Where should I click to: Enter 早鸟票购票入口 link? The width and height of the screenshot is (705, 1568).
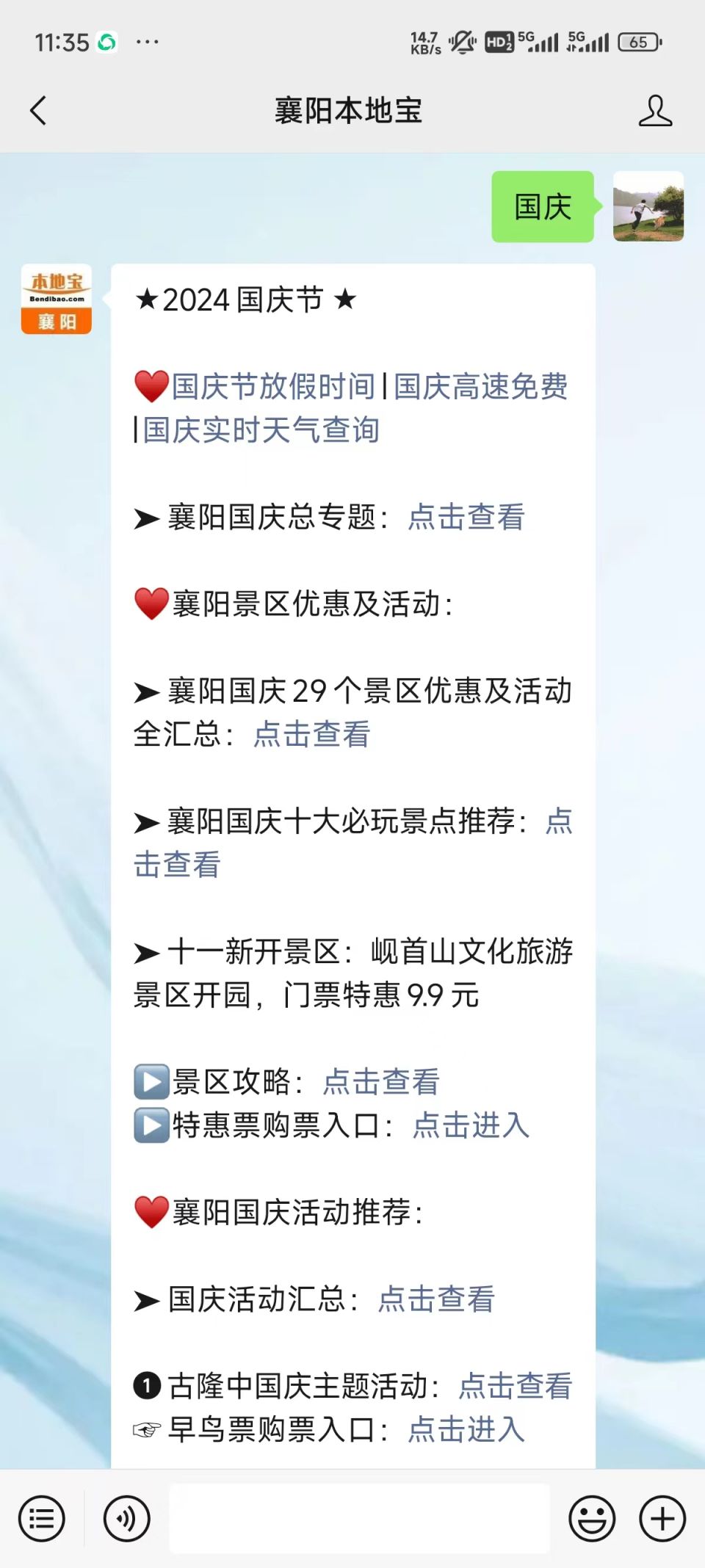tap(466, 1429)
